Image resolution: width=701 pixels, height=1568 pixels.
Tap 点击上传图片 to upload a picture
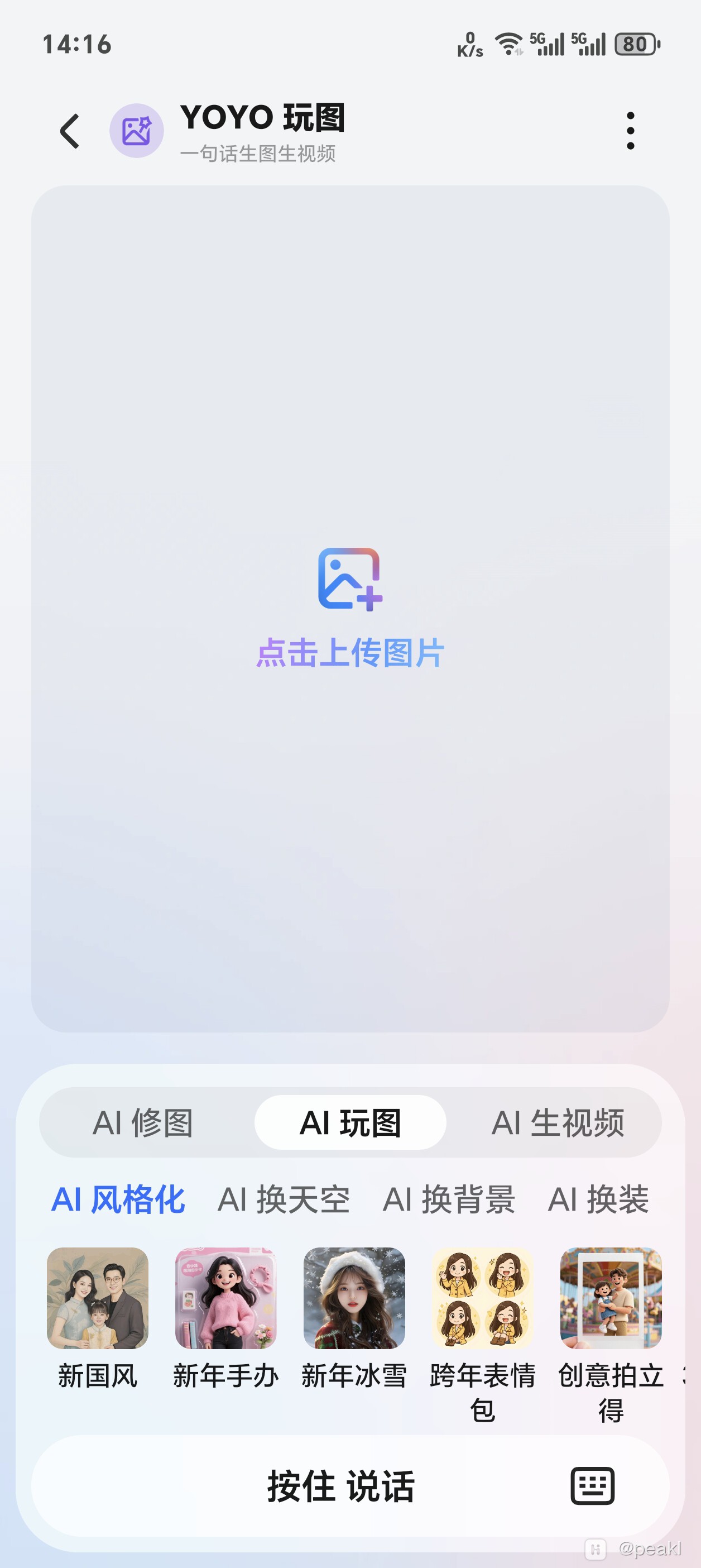[350, 609]
